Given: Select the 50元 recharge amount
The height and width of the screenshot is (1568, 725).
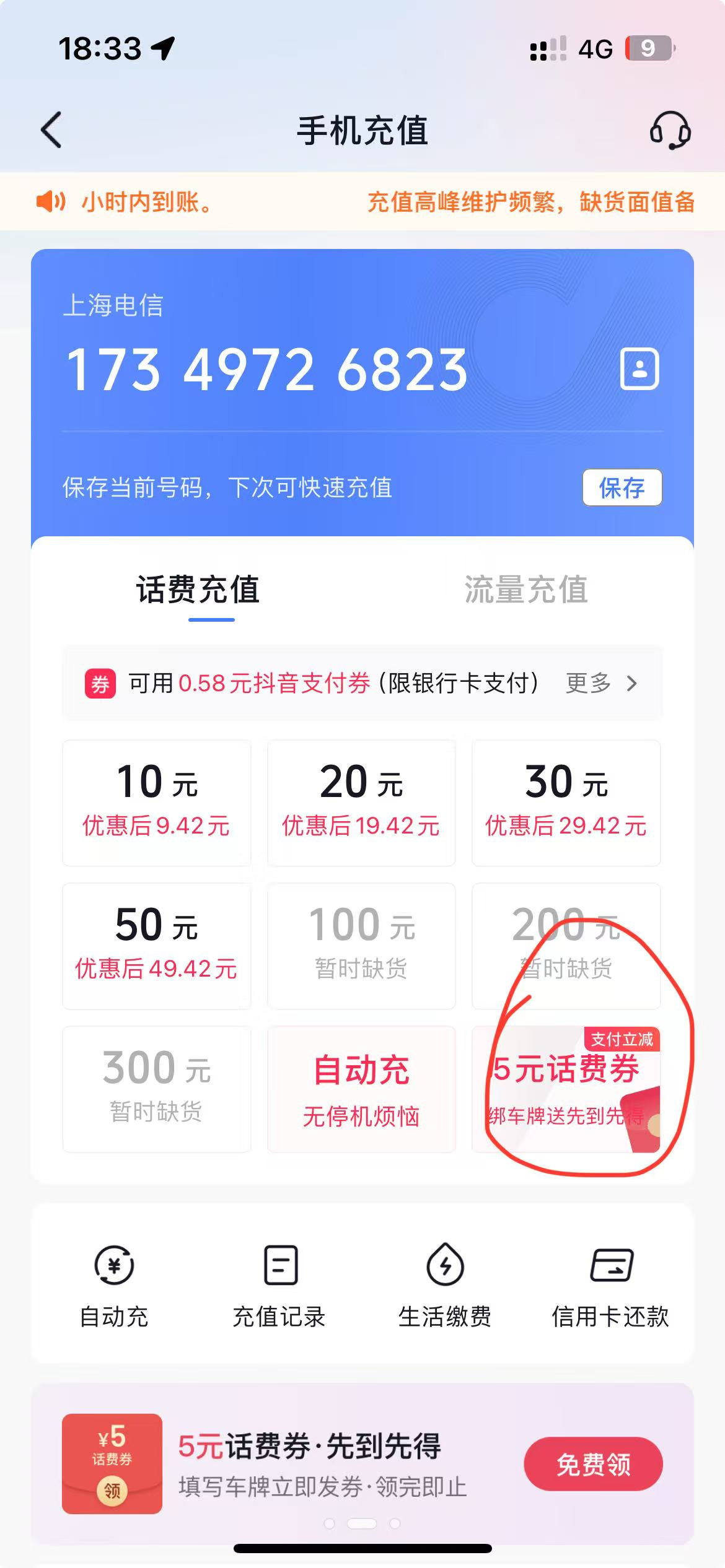Looking at the screenshot, I should [157, 946].
